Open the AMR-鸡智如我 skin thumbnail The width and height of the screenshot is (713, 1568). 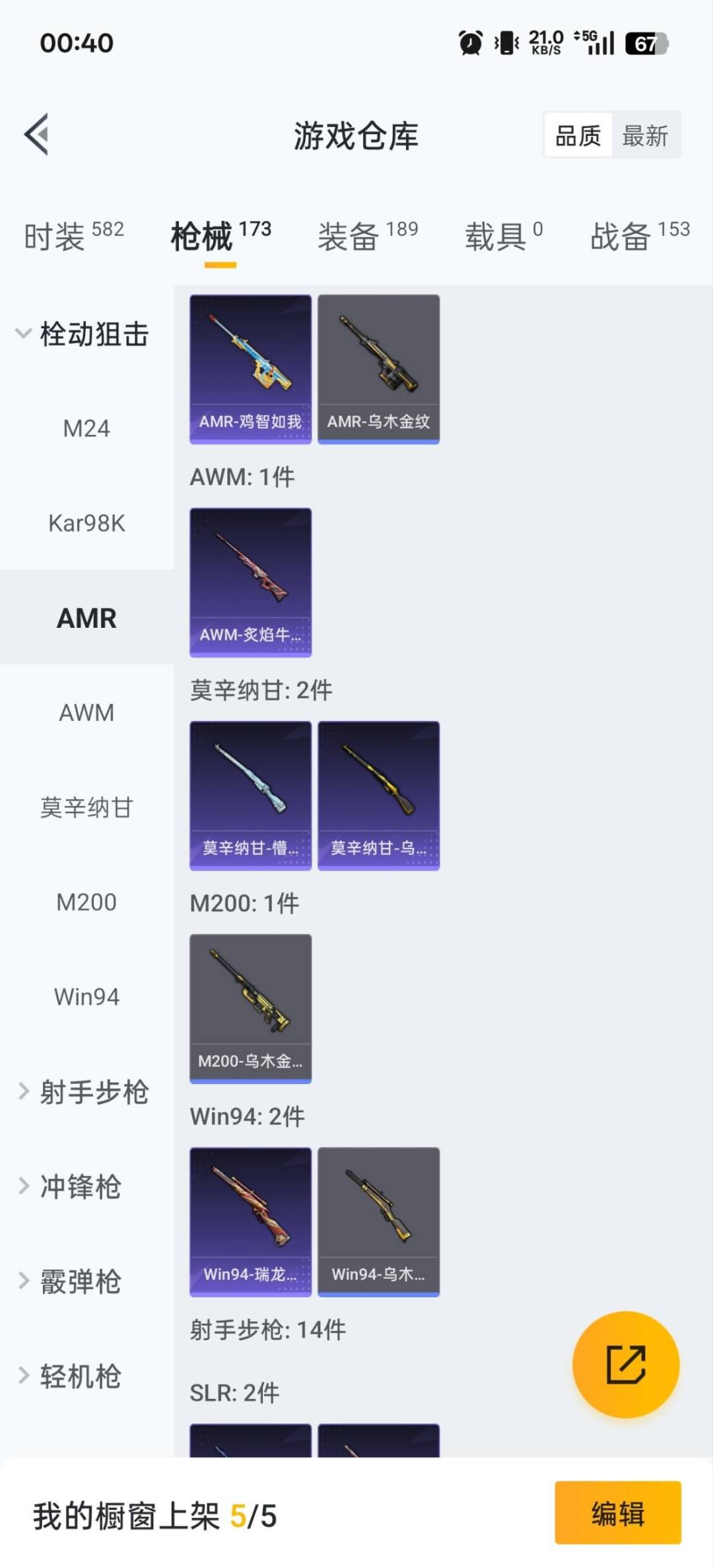250,366
